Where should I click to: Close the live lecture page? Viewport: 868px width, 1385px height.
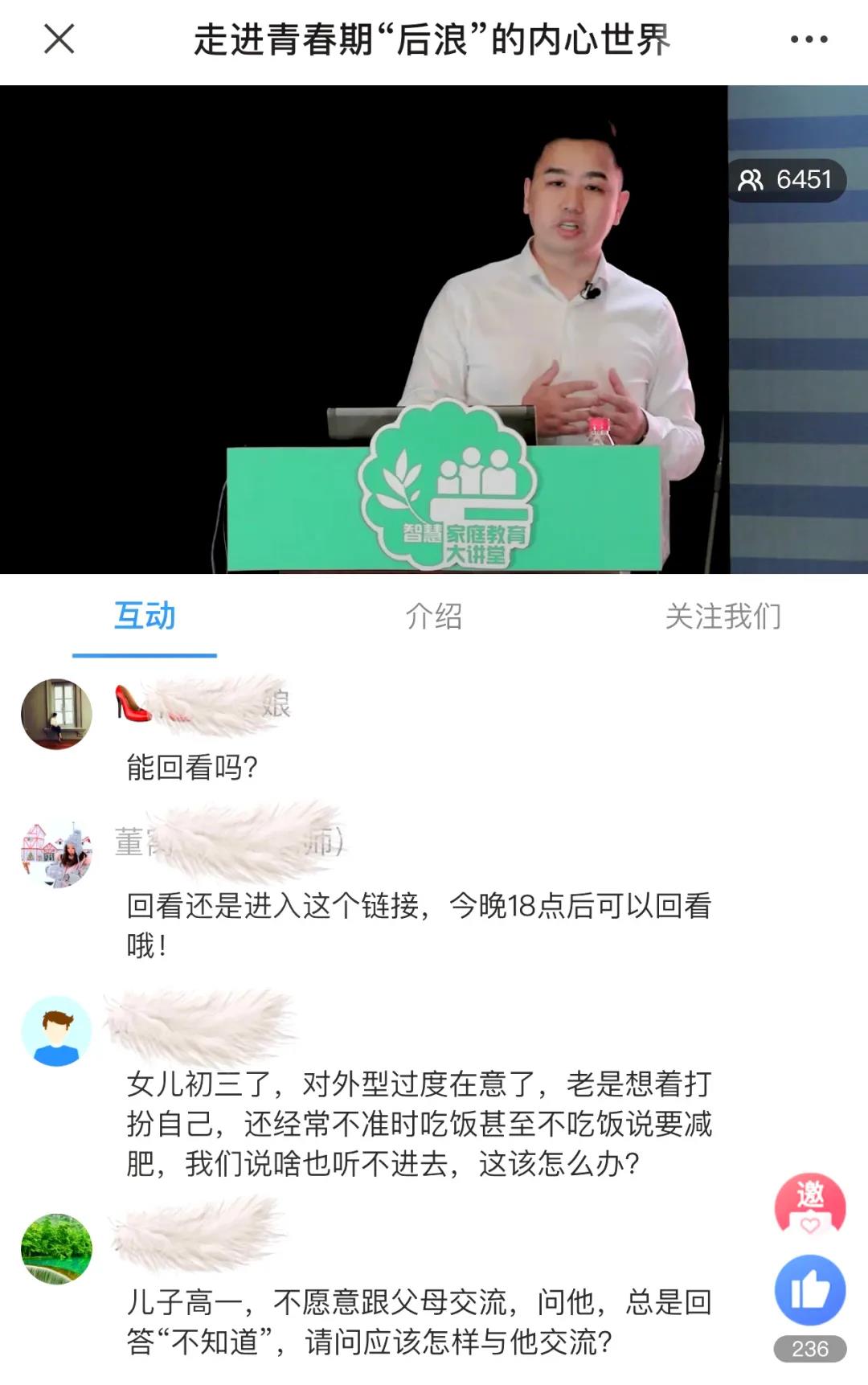coord(59,39)
